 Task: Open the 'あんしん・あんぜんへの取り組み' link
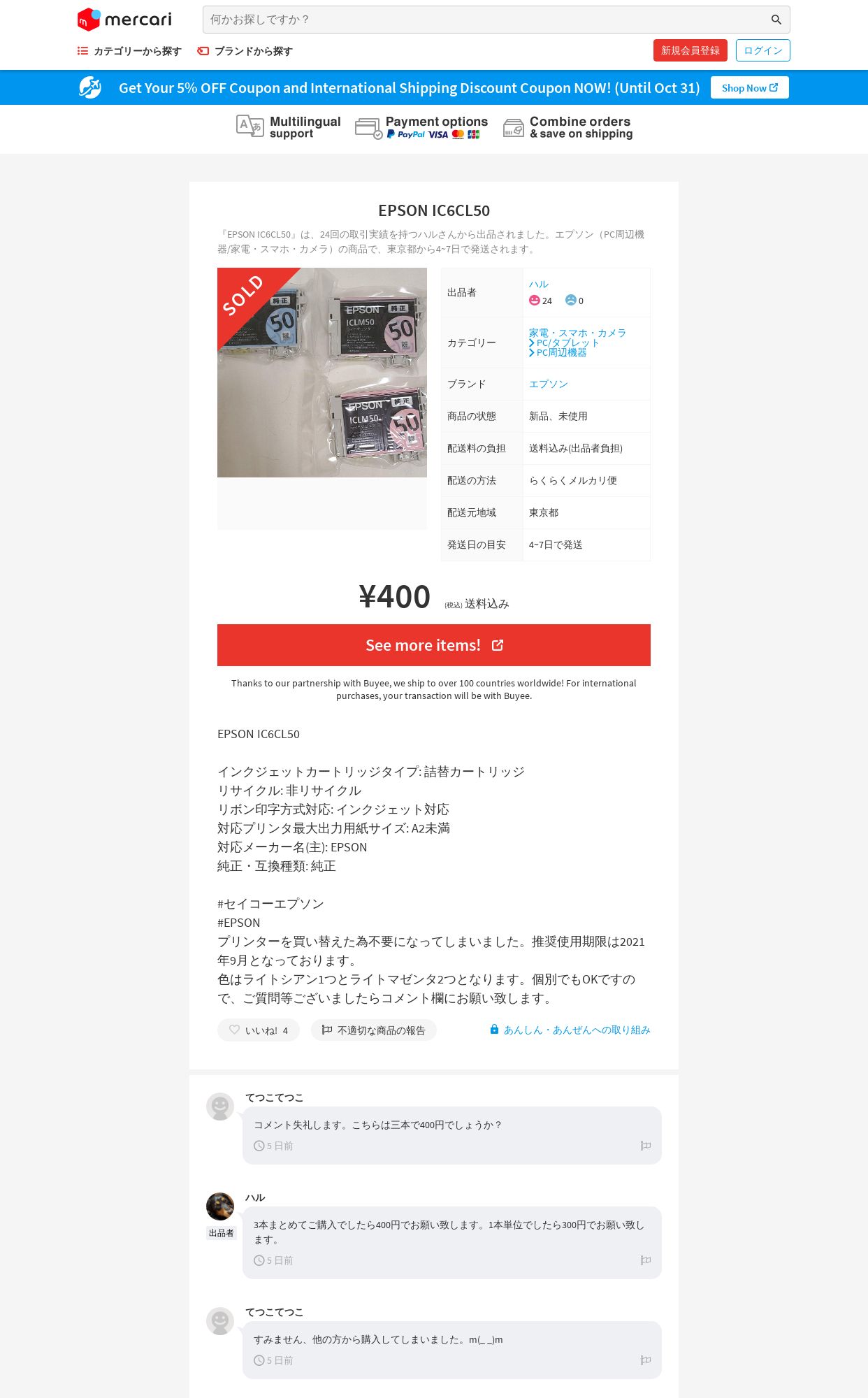tap(577, 1030)
